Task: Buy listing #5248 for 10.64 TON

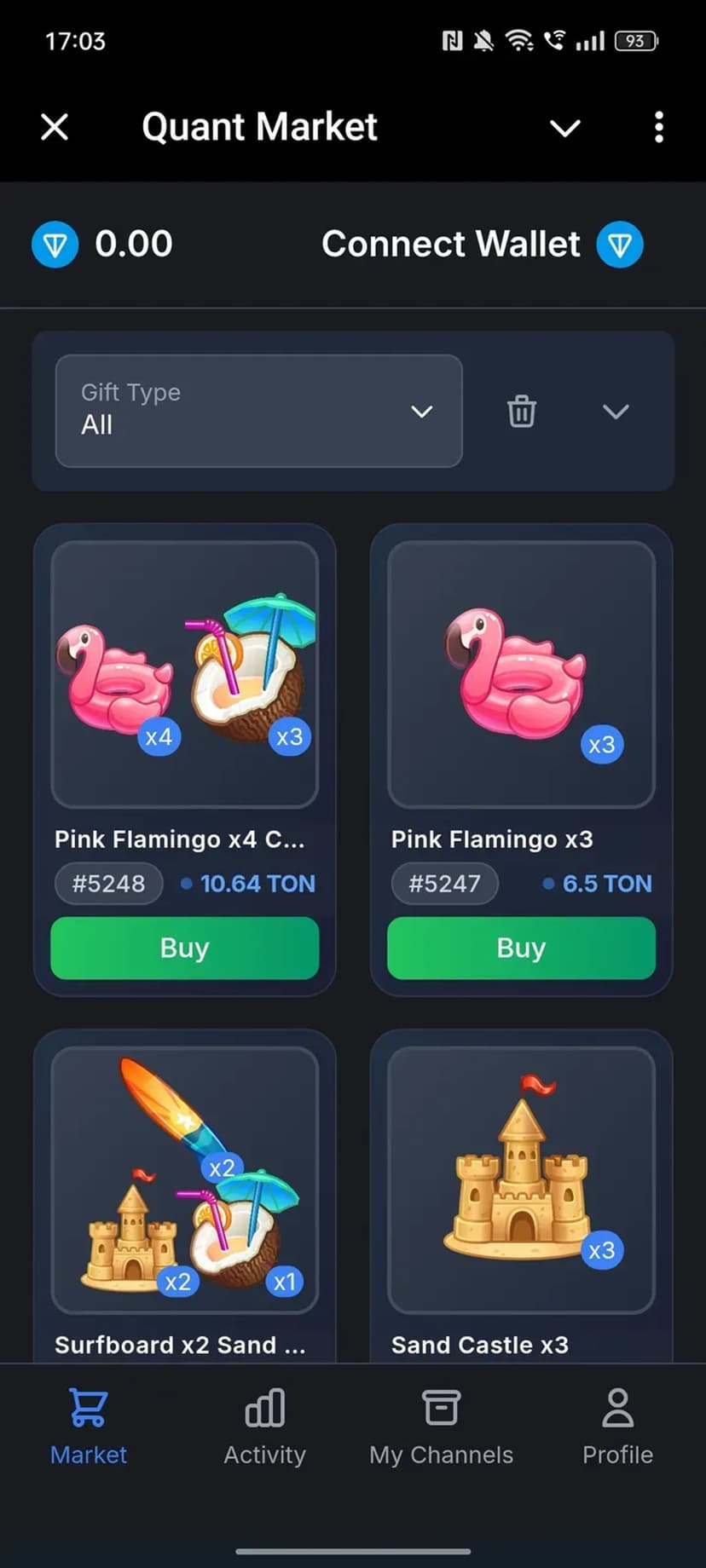Action: pos(184,948)
